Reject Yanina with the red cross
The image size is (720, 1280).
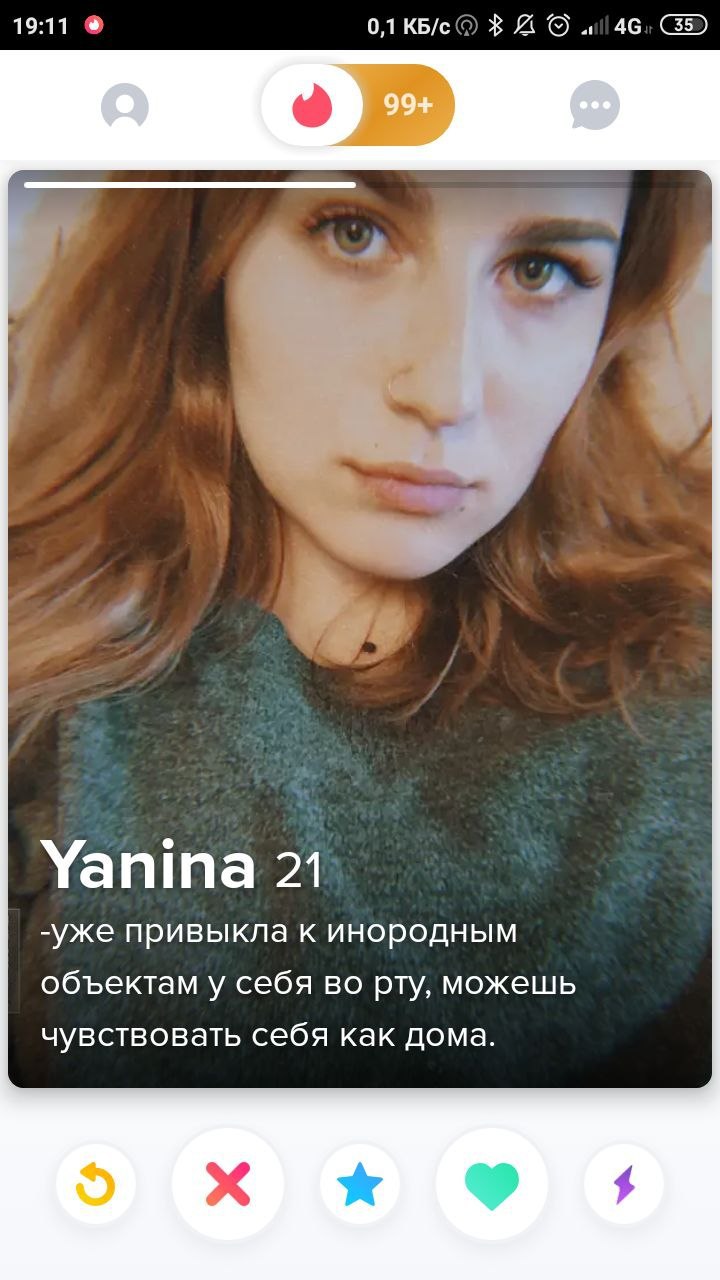(228, 1185)
